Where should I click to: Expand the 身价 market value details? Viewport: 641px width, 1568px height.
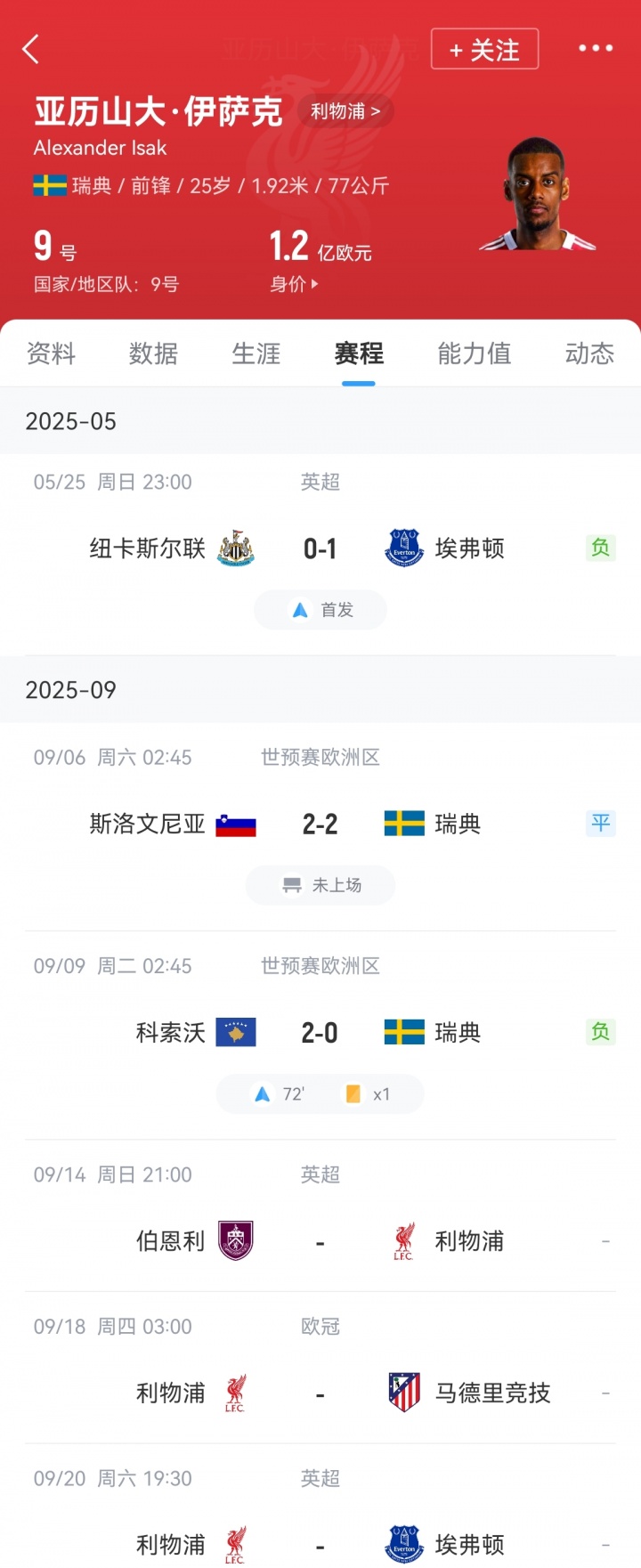pyautogui.click(x=294, y=284)
